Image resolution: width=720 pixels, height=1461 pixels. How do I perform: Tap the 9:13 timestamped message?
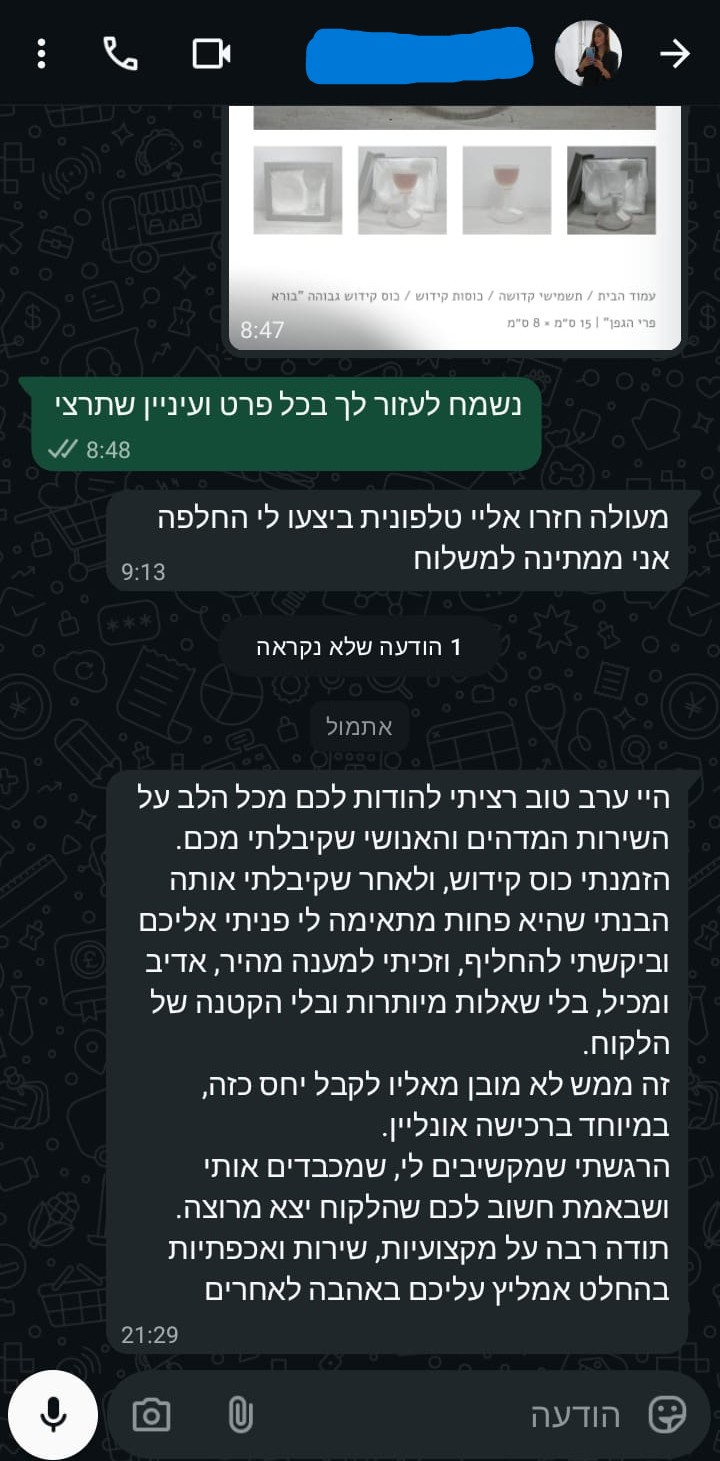(x=400, y=535)
